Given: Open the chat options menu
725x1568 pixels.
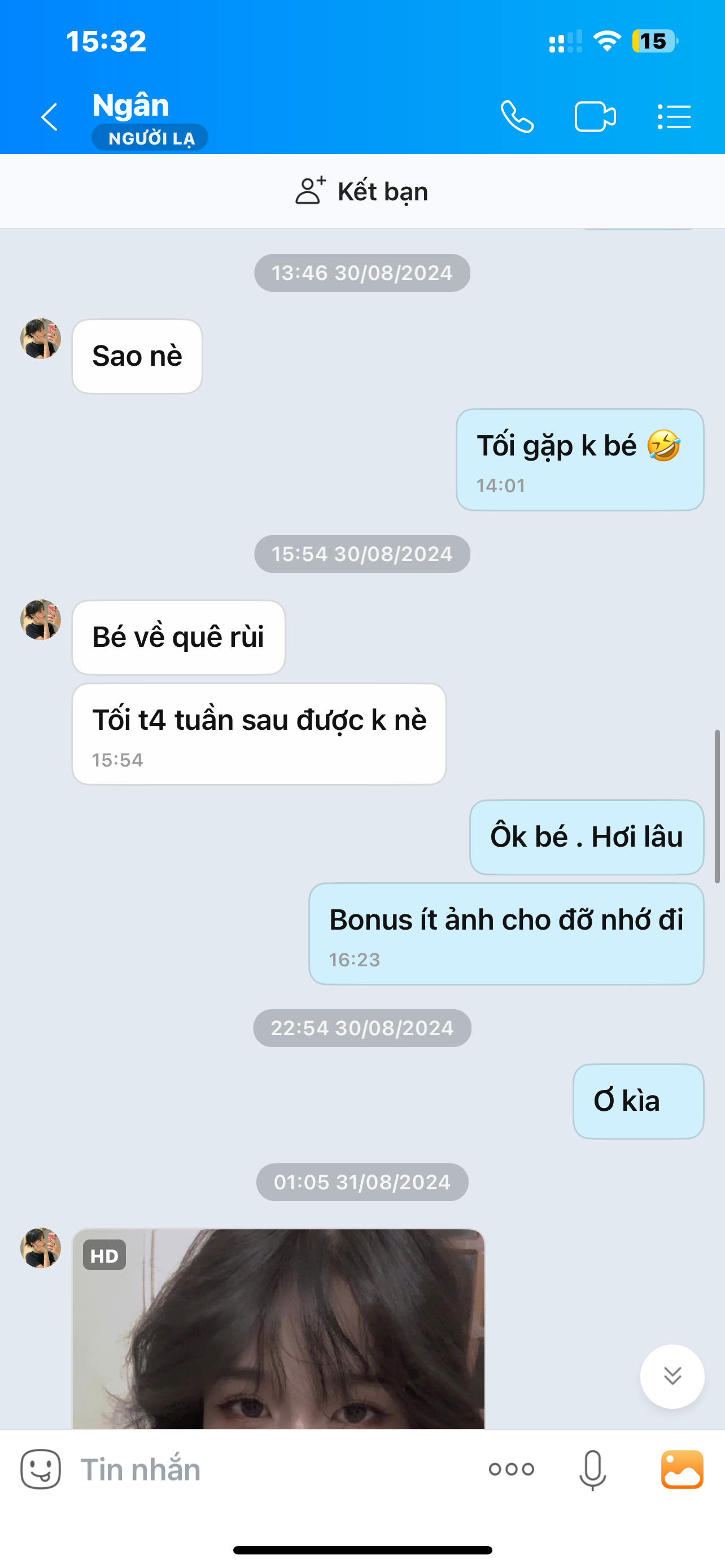Looking at the screenshot, I should point(674,117).
